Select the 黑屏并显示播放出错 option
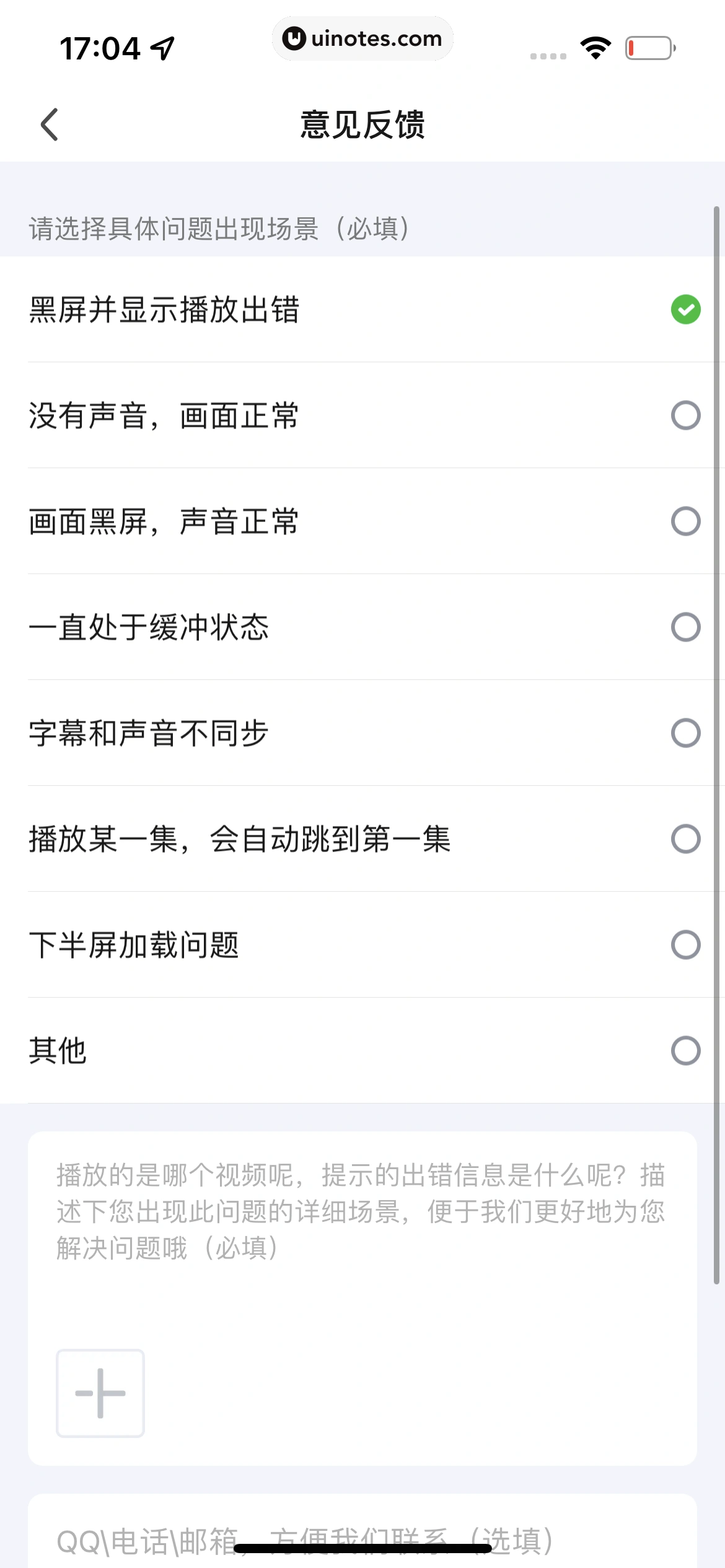The image size is (725, 1568). point(685,310)
